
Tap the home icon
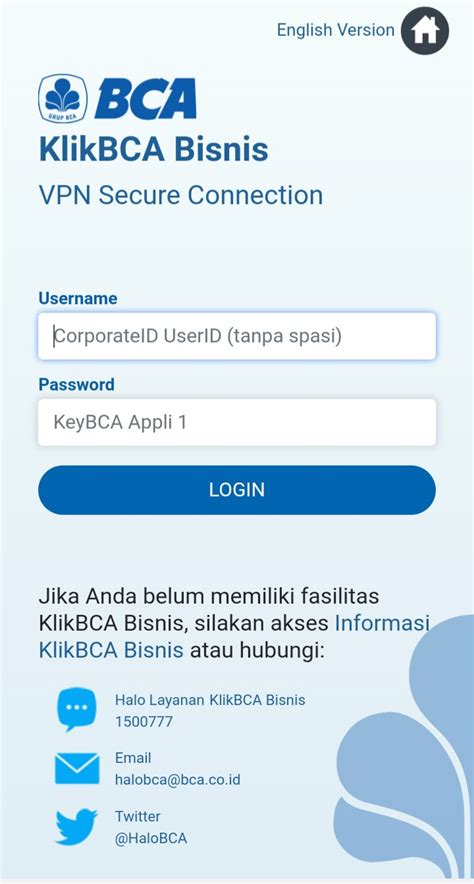tap(424, 31)
